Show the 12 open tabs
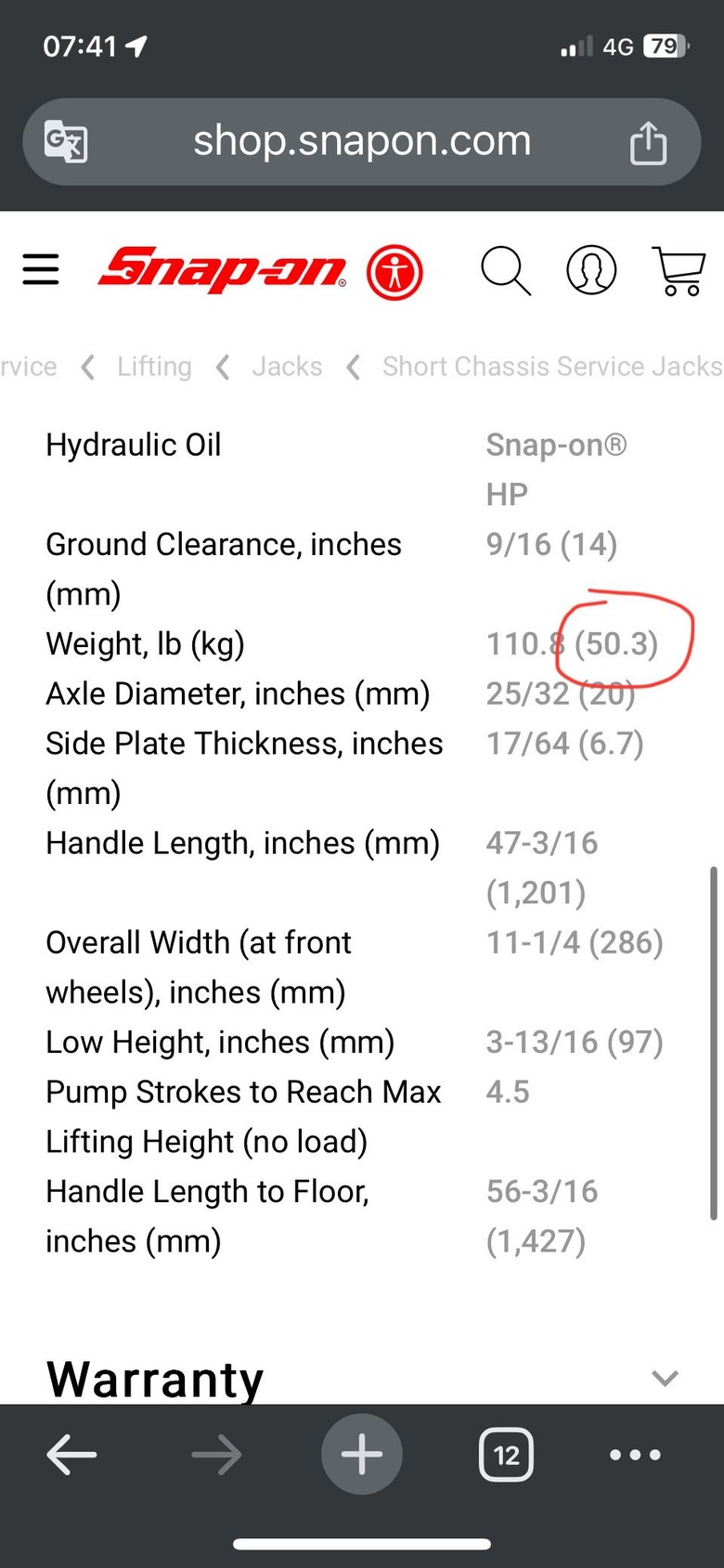 (506, 1455)
